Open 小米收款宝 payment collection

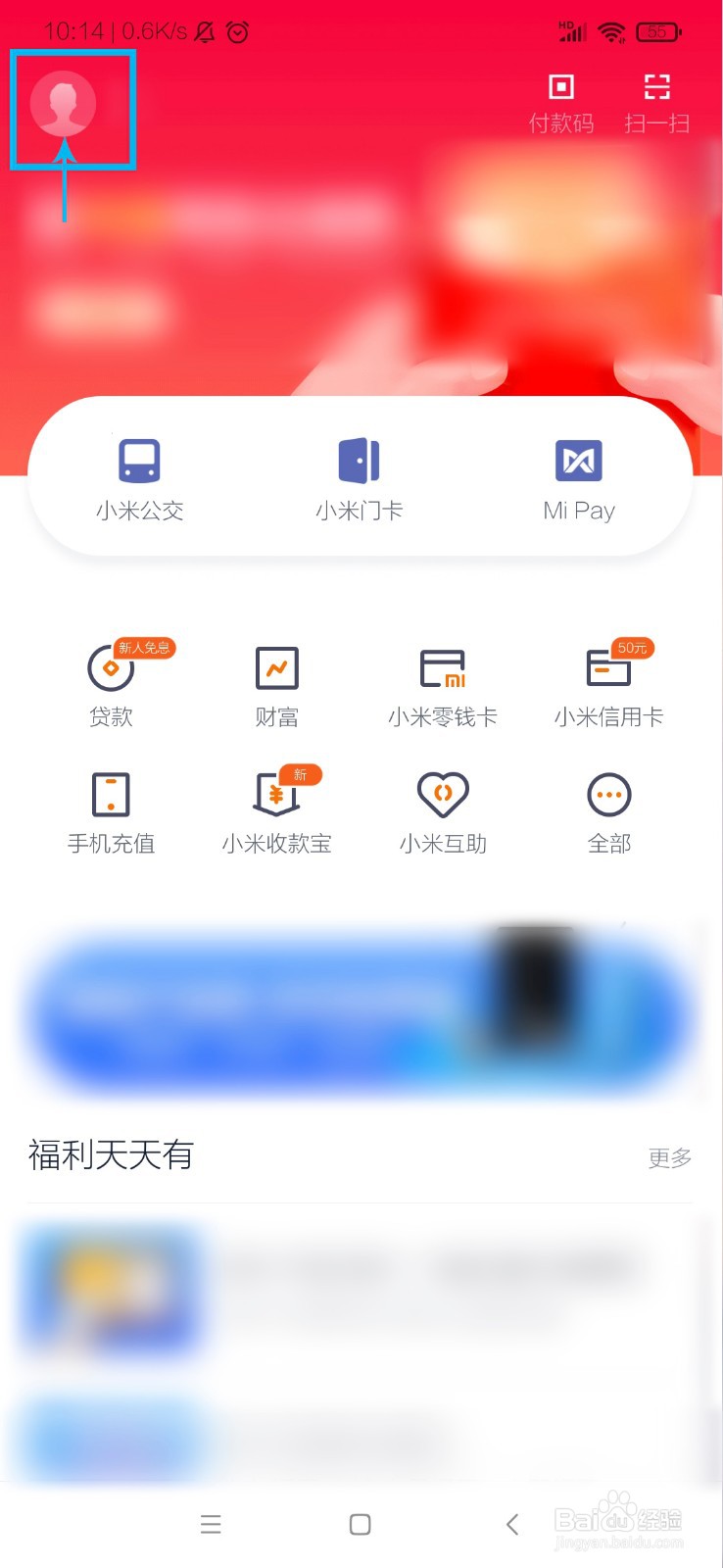coord(276,810)
